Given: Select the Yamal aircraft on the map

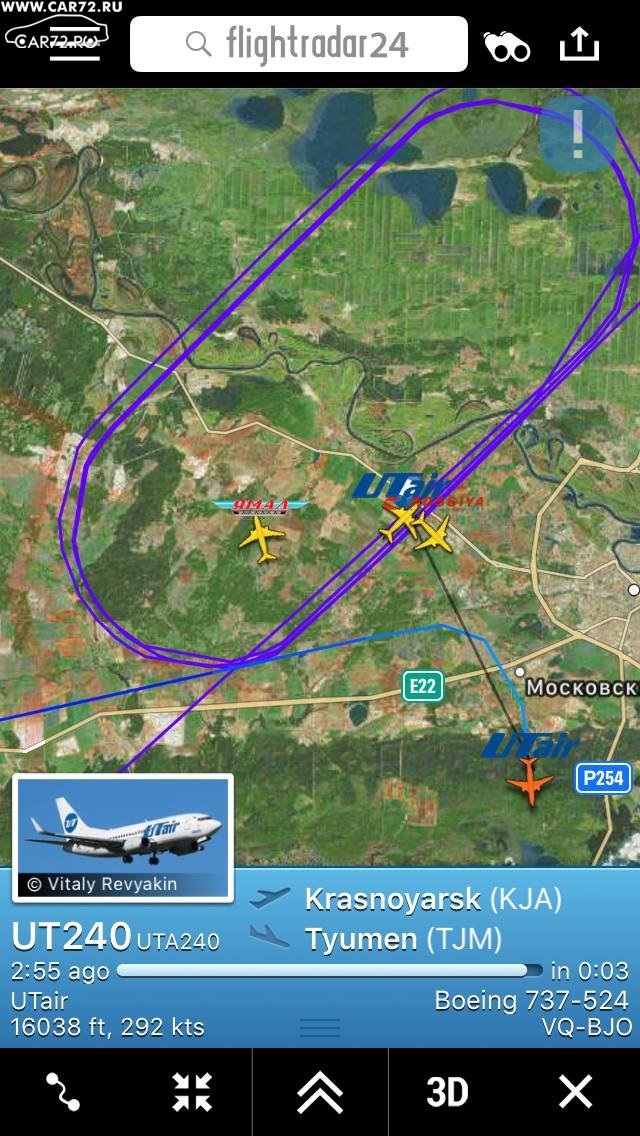Looking at the screenshot, I should 262,538.
